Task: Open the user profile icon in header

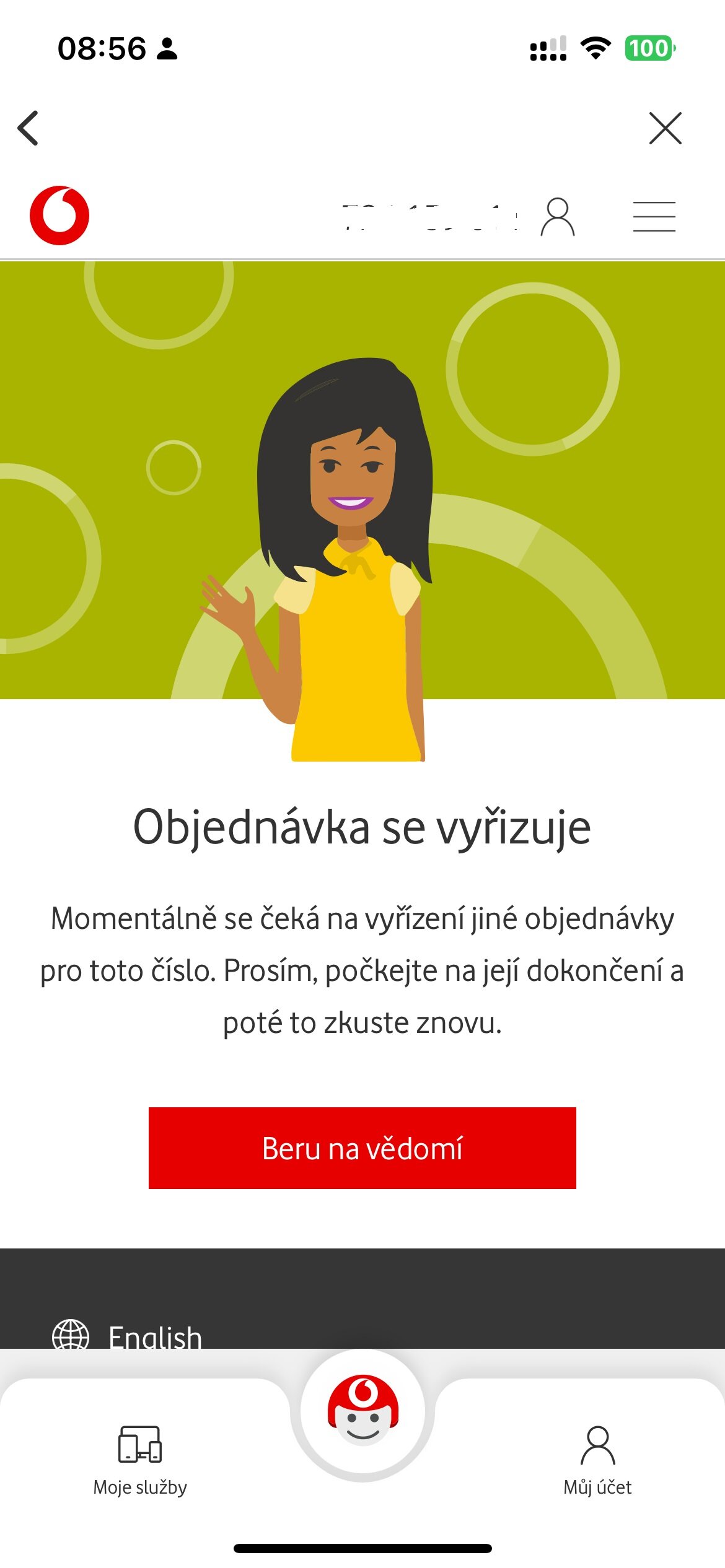Action: (x=558, y=217)
